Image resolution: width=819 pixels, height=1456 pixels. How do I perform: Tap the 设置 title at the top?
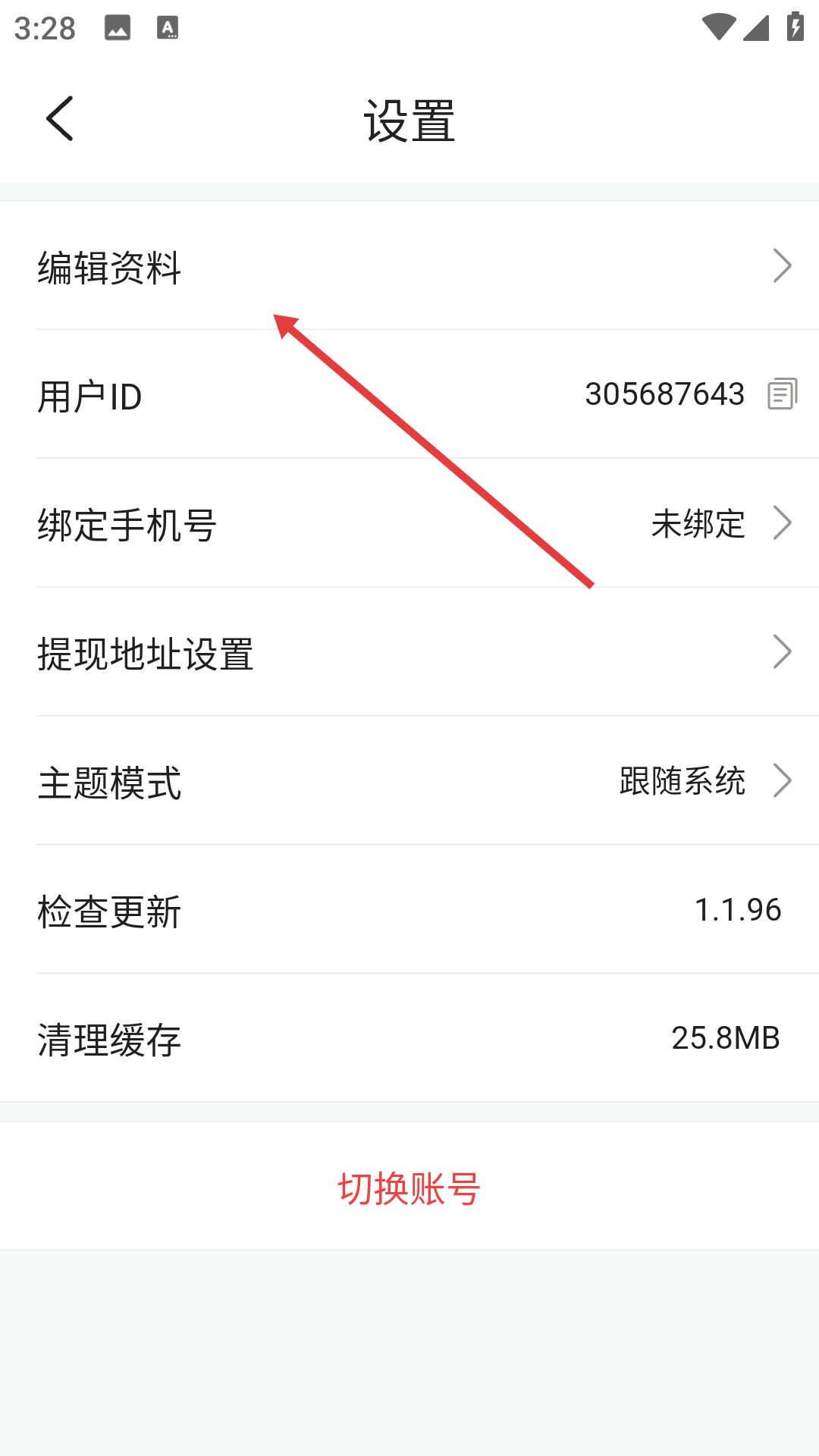click(x=409, y=121)
